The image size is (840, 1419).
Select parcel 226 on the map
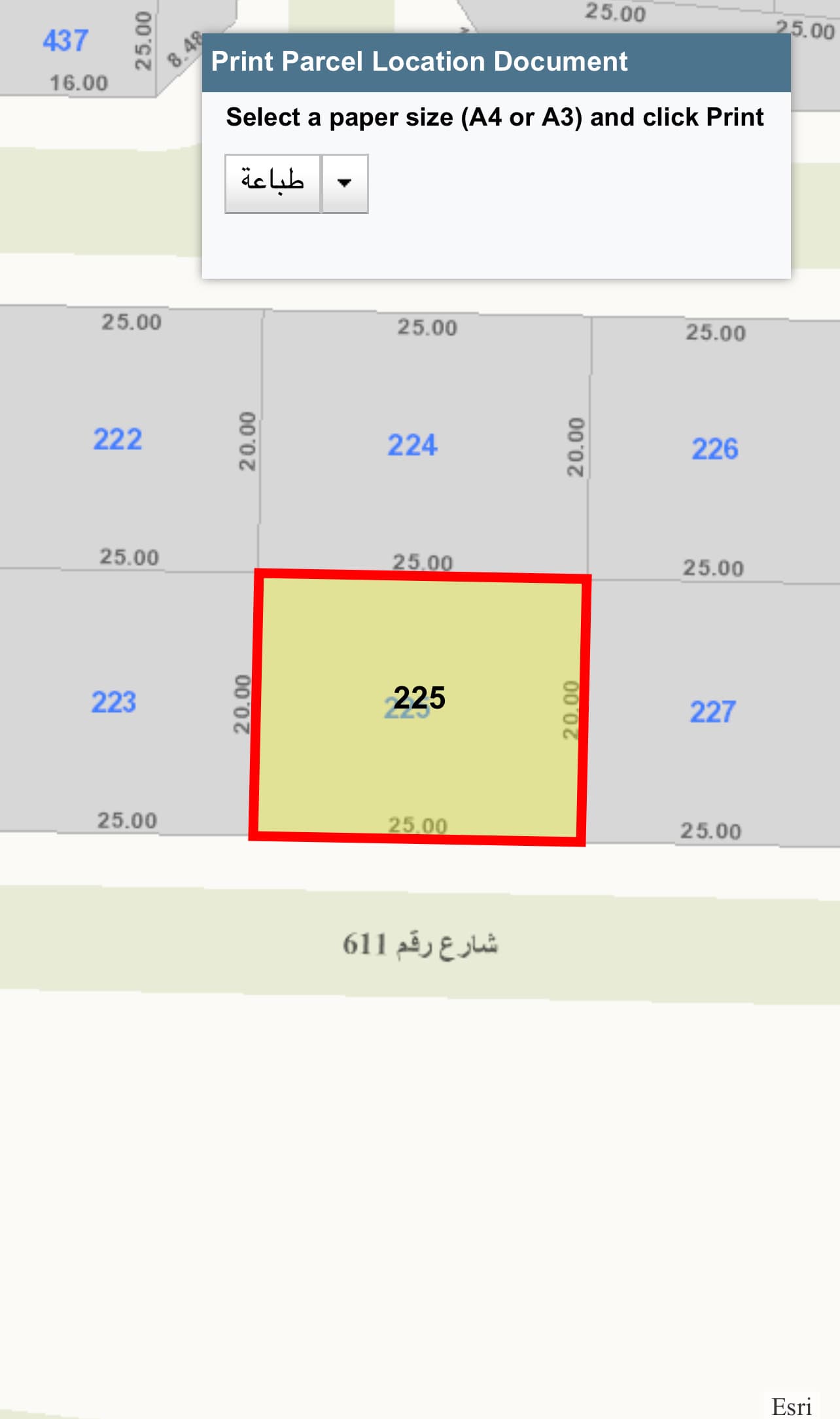tap(714, 449)
